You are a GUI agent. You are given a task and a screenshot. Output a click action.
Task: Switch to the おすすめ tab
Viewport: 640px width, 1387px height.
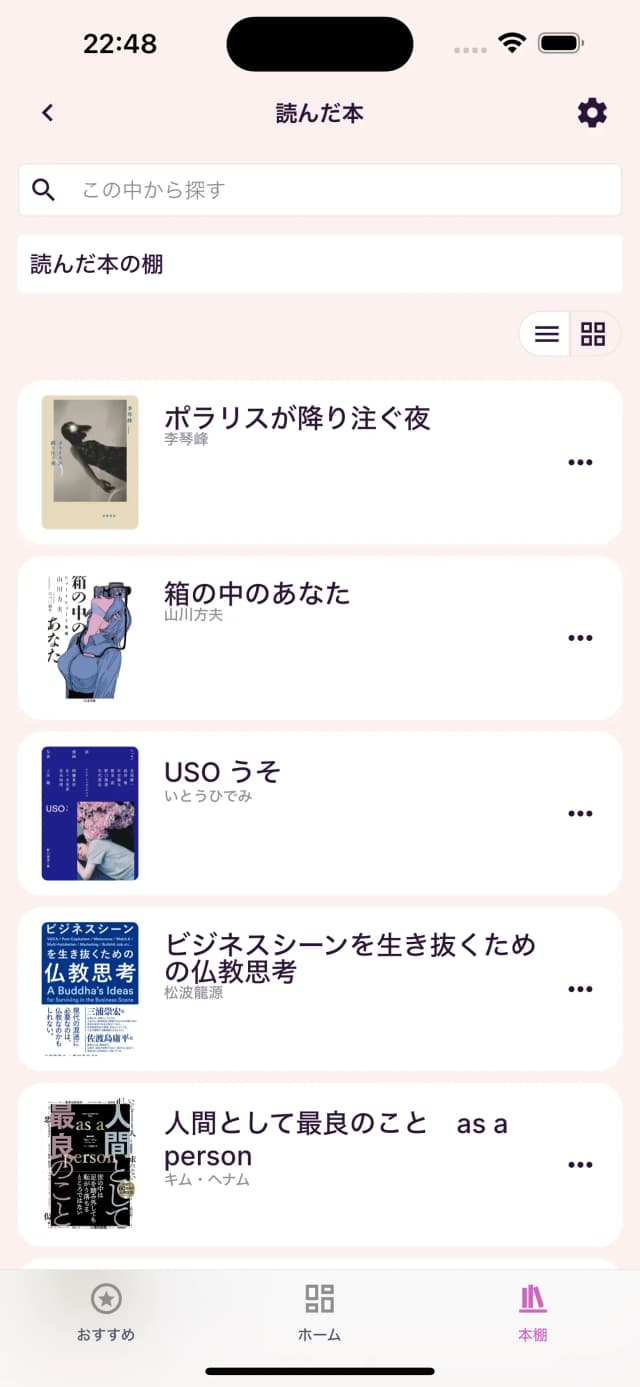point(106,1312)
